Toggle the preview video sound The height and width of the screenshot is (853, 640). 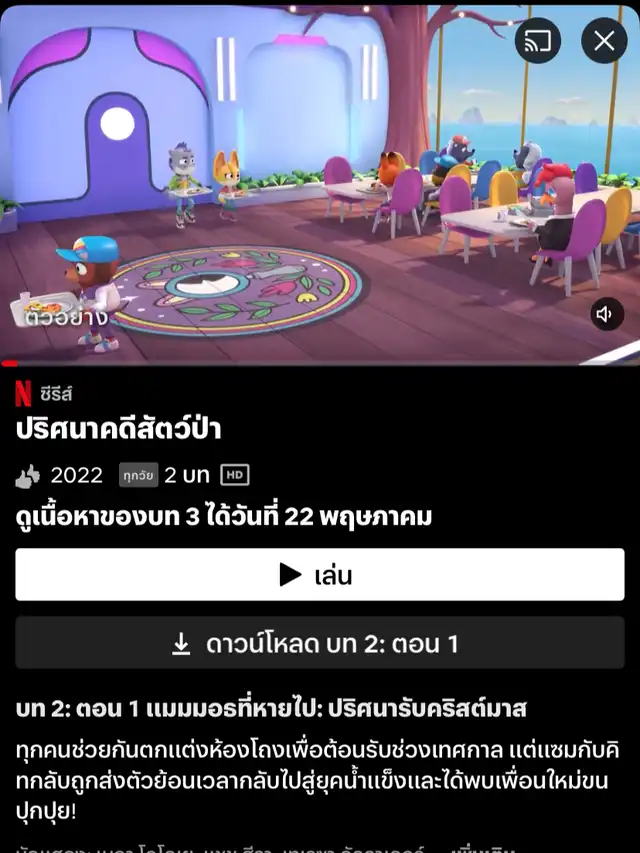[x=605, y=314]
